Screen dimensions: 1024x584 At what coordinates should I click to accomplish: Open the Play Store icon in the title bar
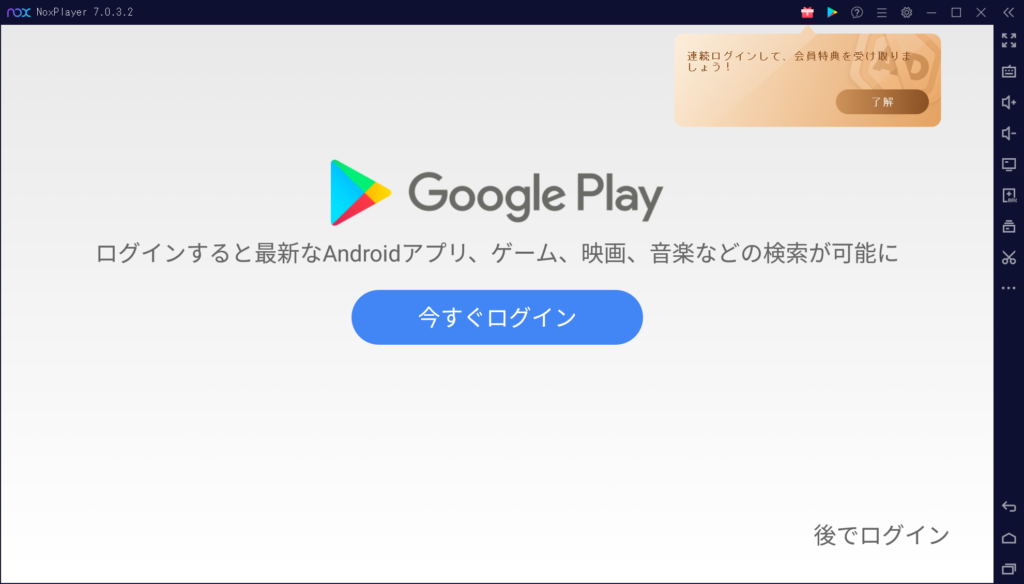[x=832, y=12]
